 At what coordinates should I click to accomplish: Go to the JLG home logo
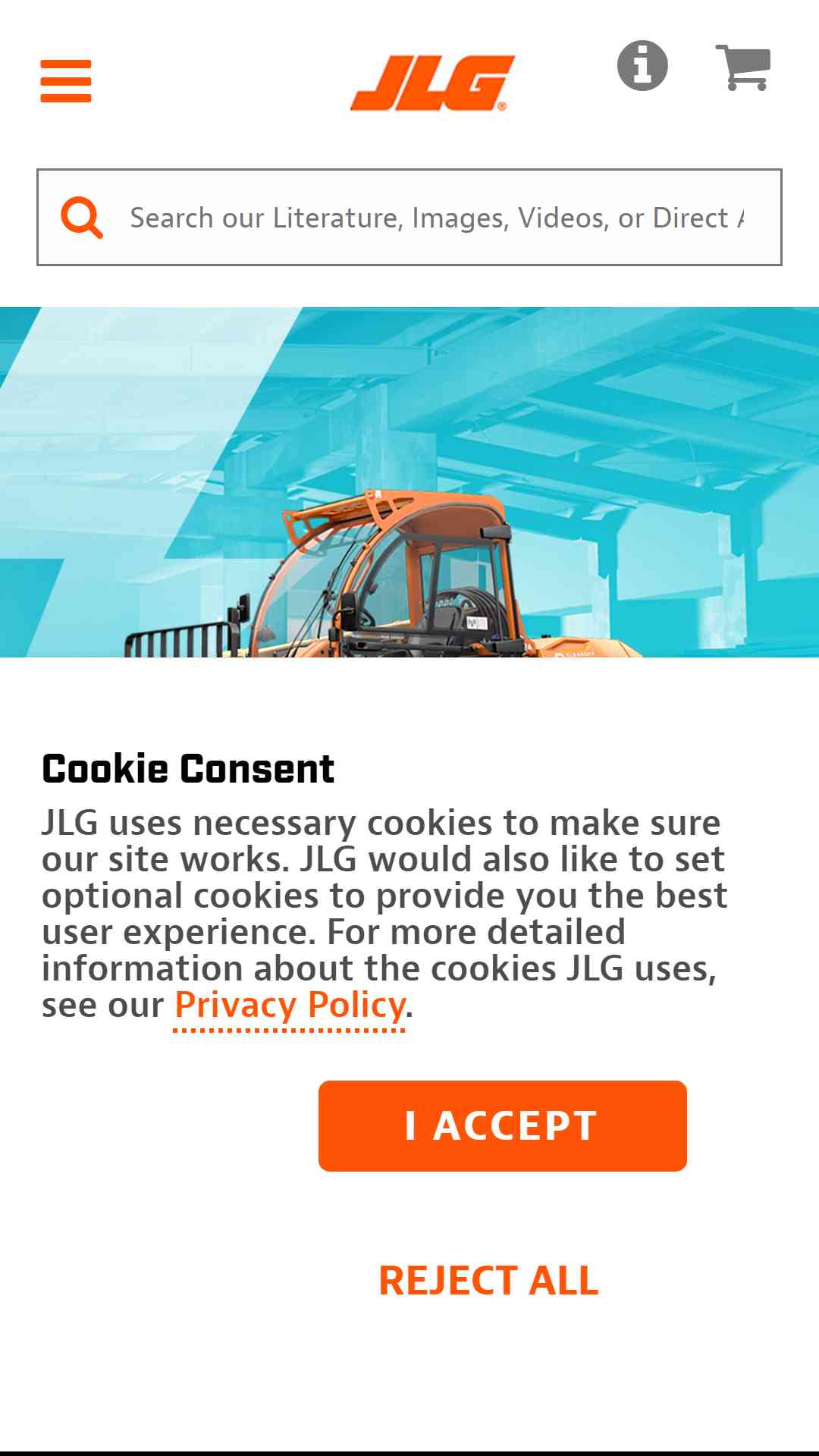point(433,83)
